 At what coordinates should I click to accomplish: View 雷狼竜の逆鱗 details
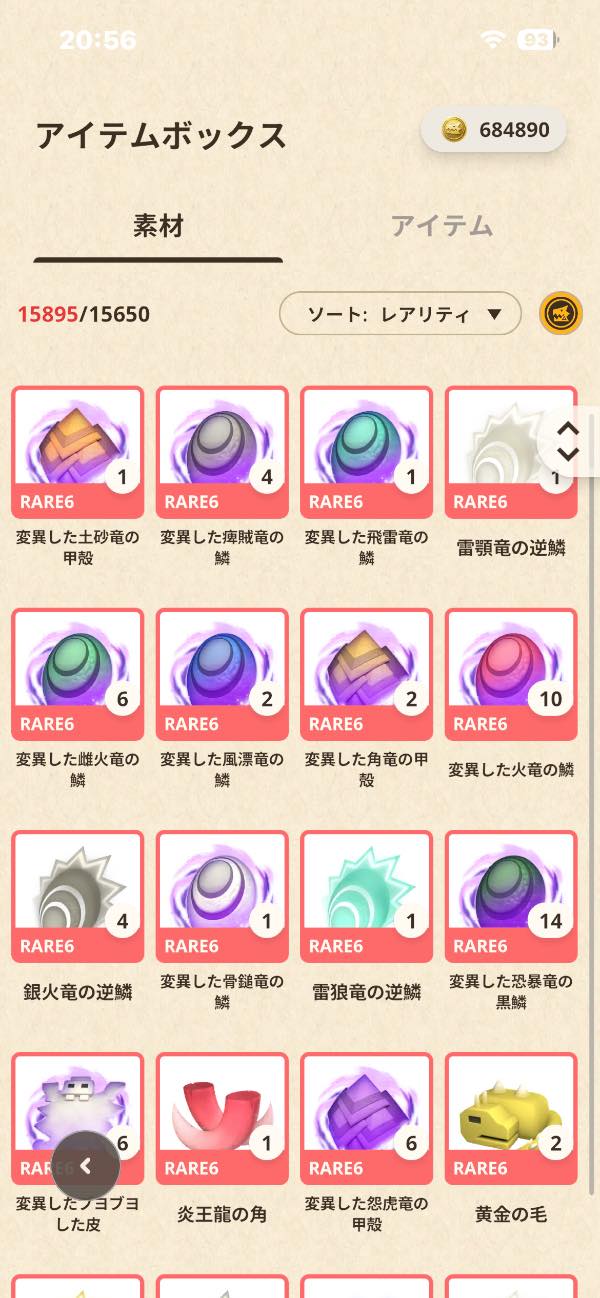coord(366,896)
